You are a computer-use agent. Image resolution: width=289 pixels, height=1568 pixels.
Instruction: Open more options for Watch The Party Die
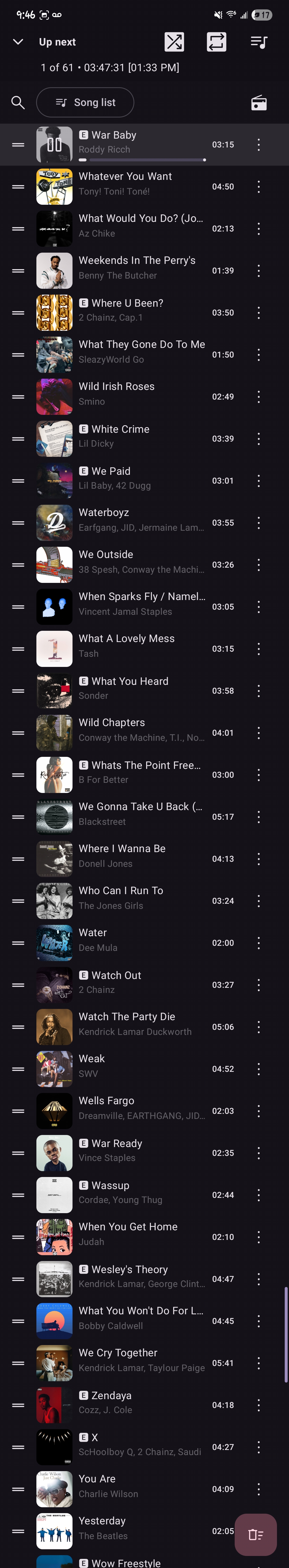tap(258, 1027)
